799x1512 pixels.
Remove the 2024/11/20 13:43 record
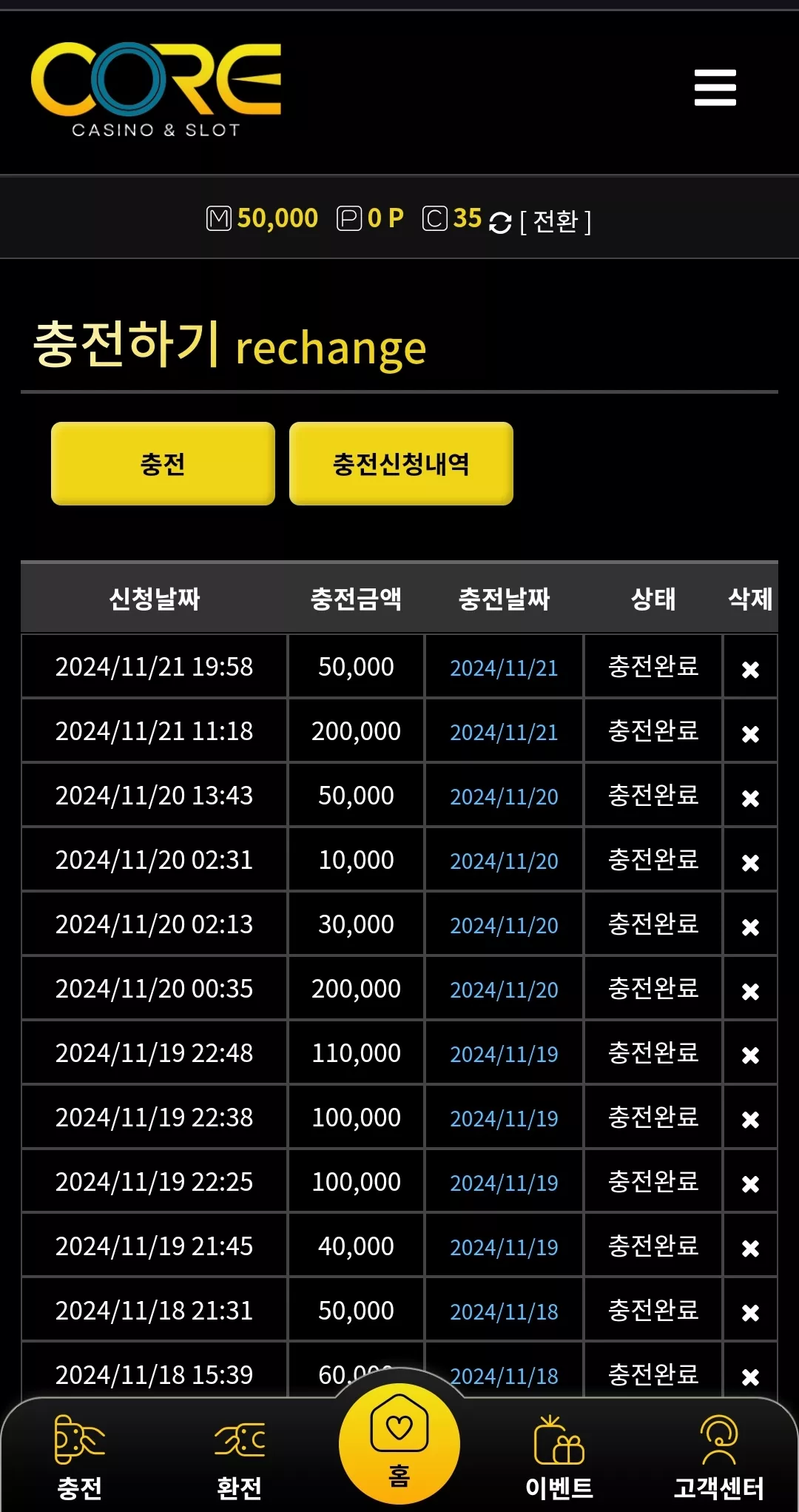(x=750, y=798)
